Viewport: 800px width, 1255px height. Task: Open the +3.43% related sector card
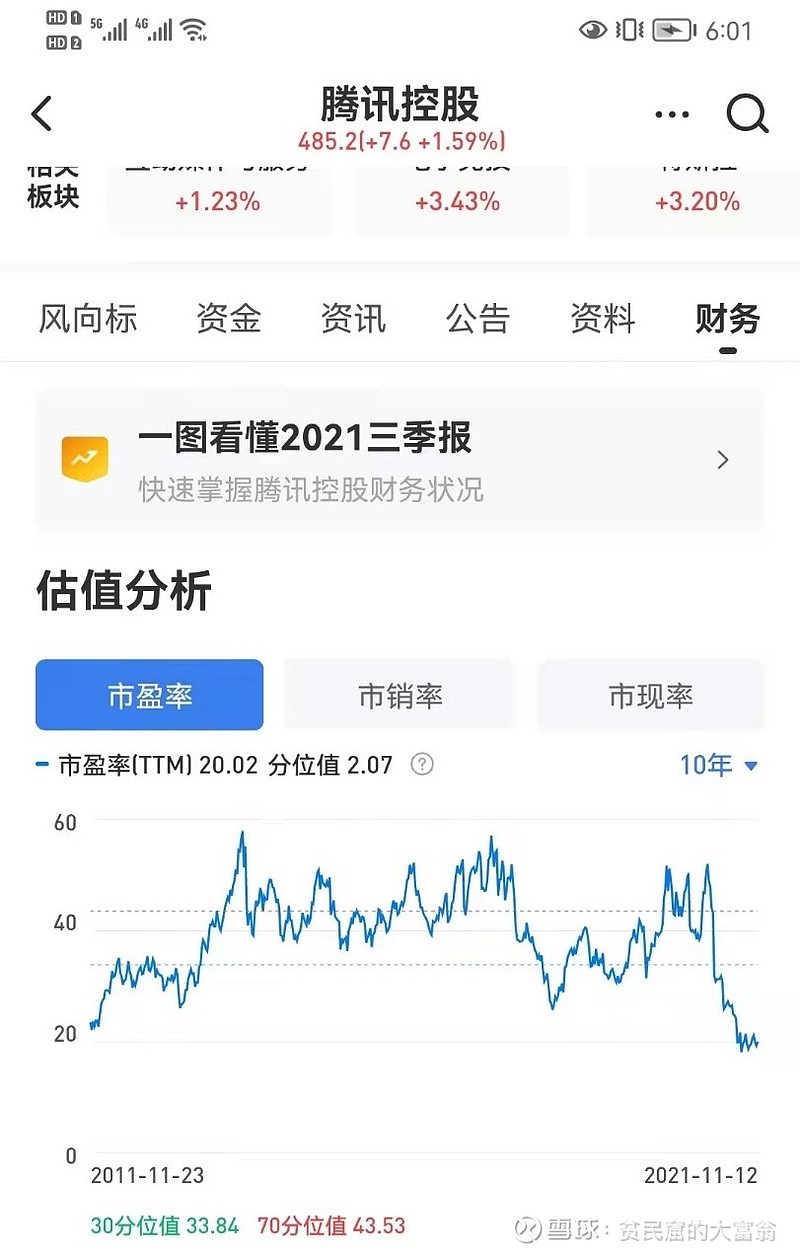[458, 200]
